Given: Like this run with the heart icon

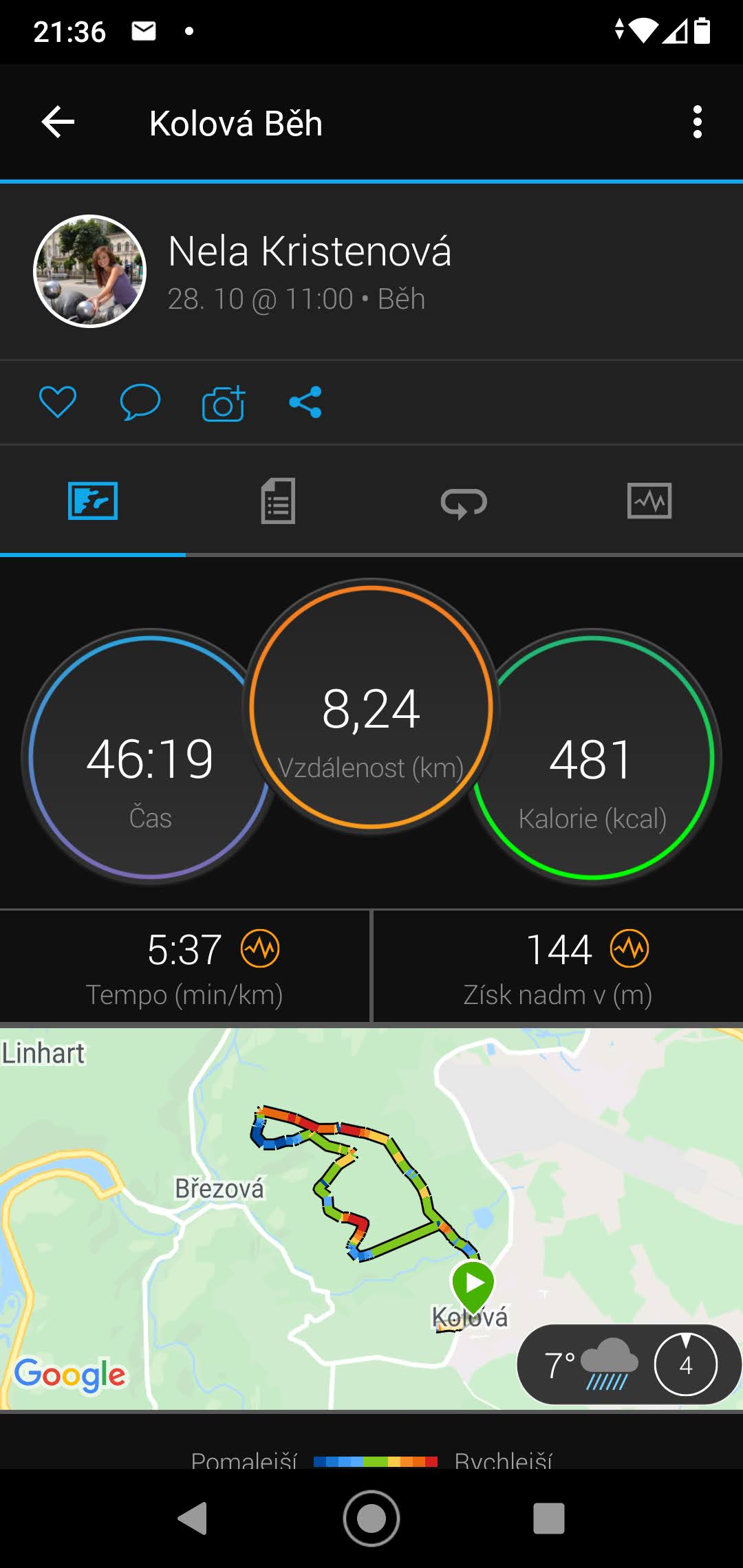Looking at the screenshot, I should (x=58, y=402).
